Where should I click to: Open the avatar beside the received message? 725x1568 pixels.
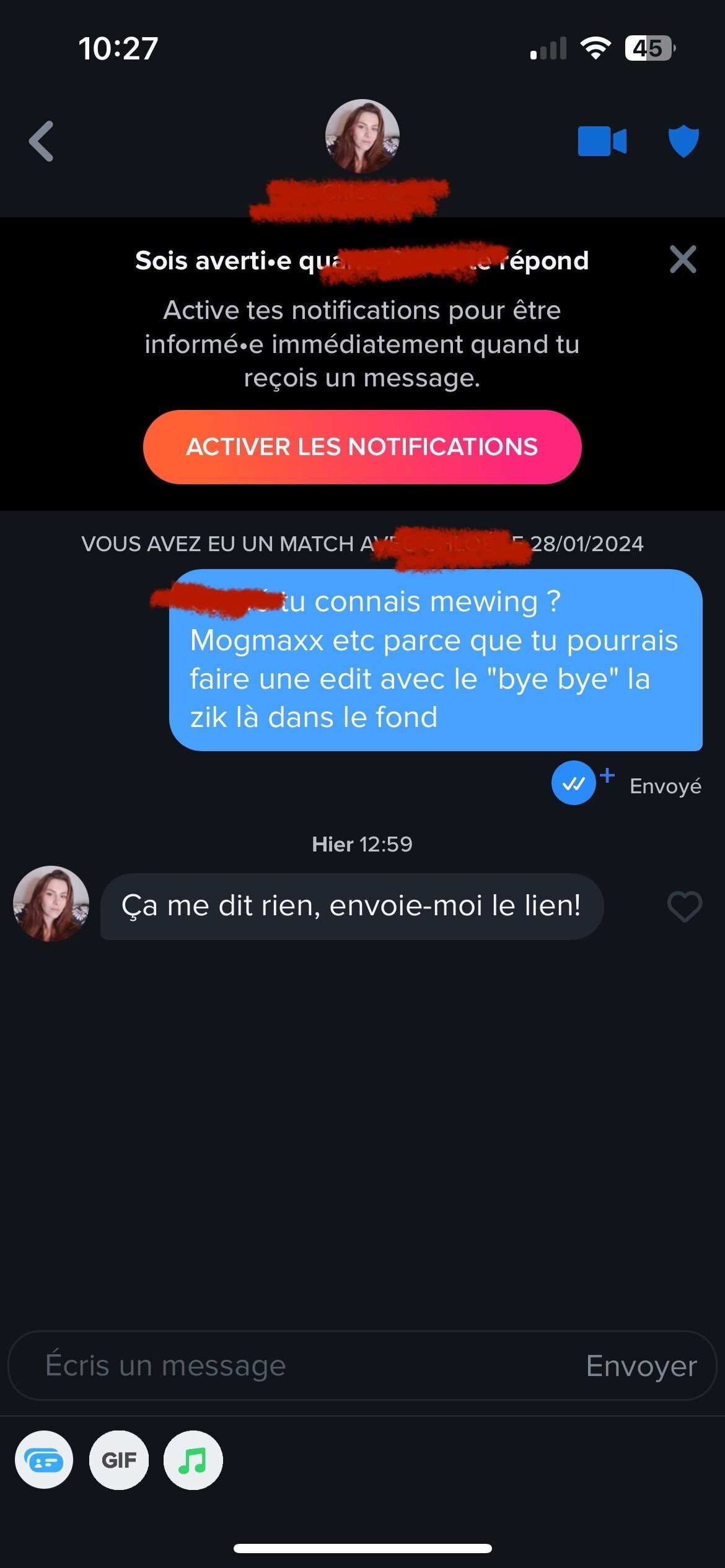(x=51, y=904)
